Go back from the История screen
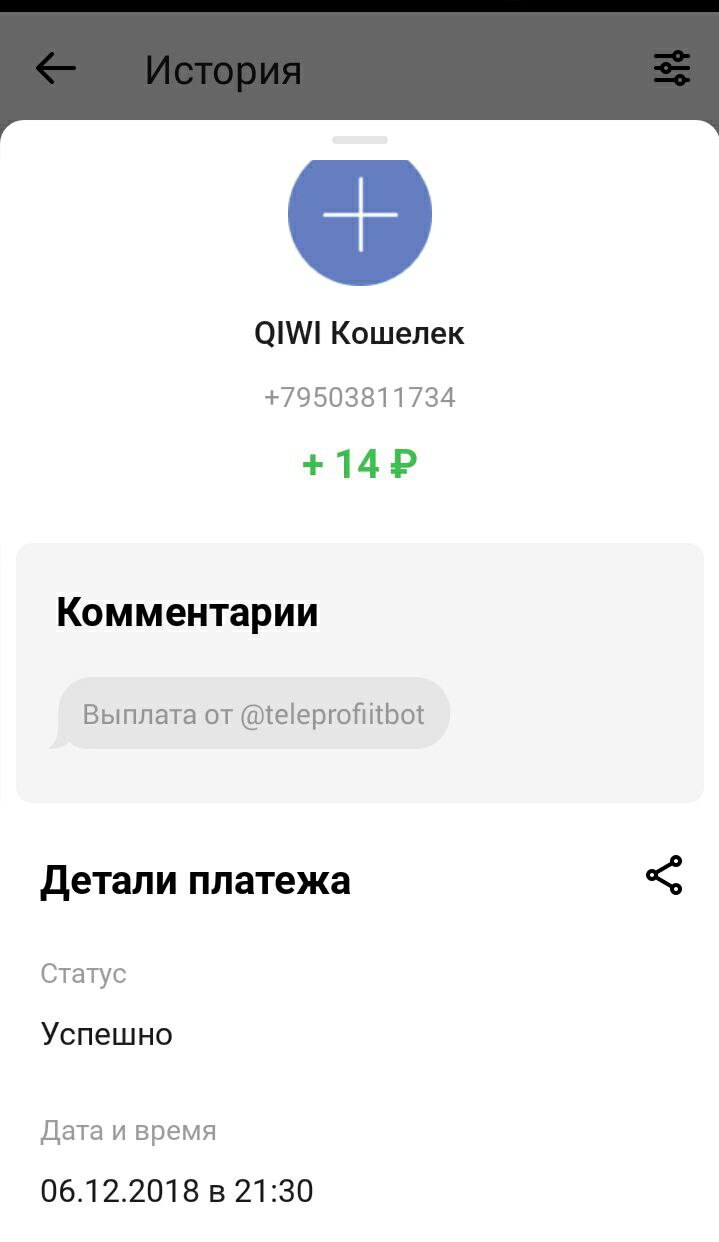719x1242 pixels. pos(56,68)
